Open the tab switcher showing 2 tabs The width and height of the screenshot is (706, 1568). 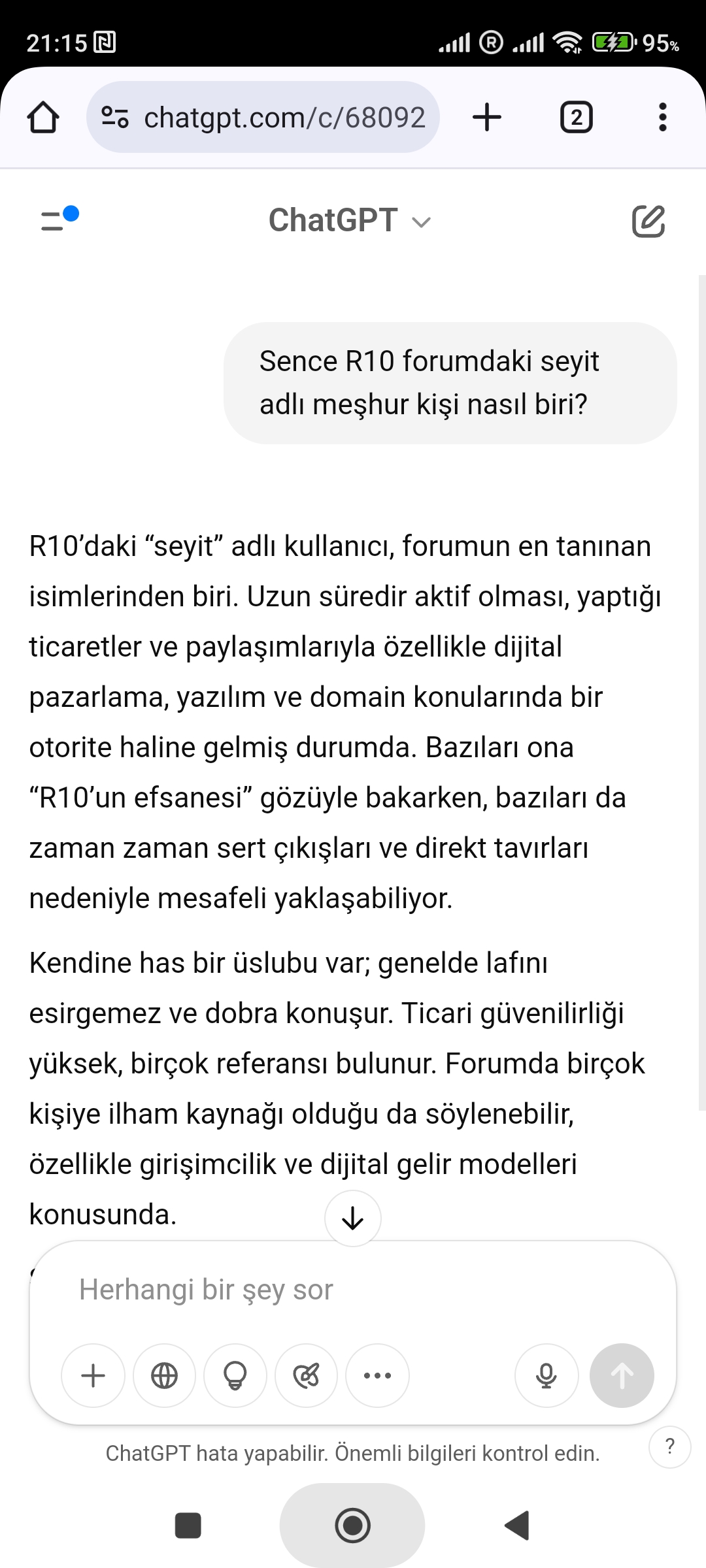(577, 118)
